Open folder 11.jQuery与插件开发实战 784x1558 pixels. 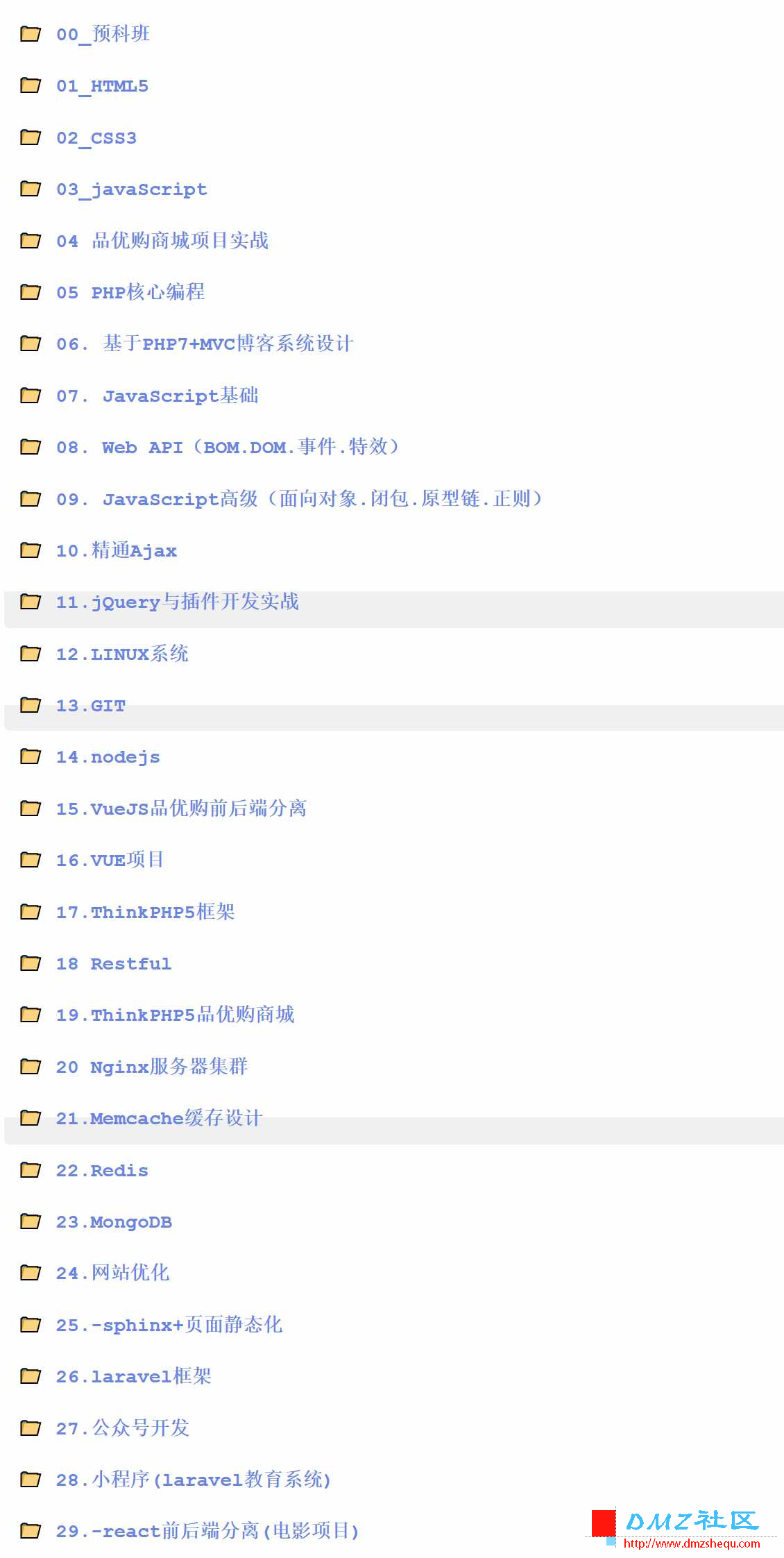click(177, 602)
